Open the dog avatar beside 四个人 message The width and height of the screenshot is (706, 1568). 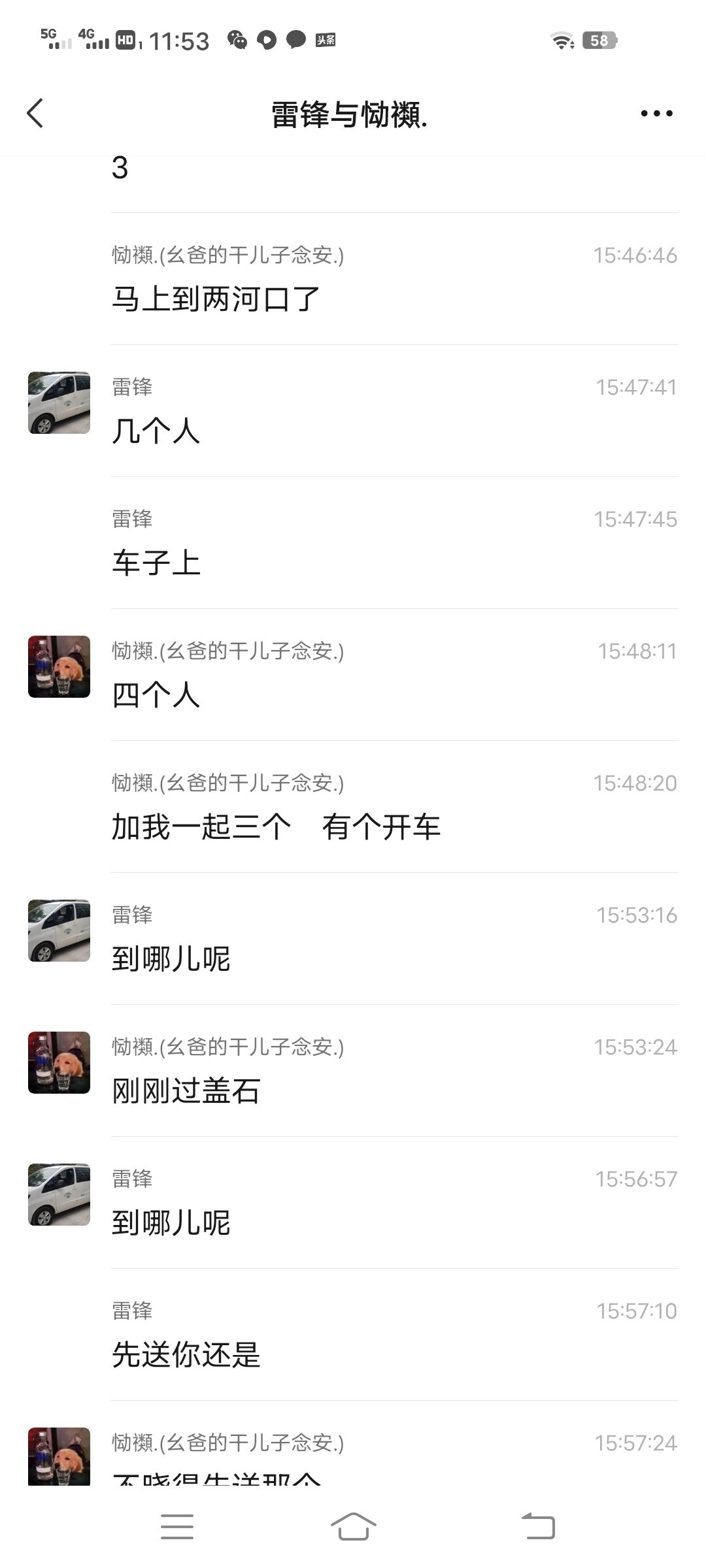tap(59, 666)
